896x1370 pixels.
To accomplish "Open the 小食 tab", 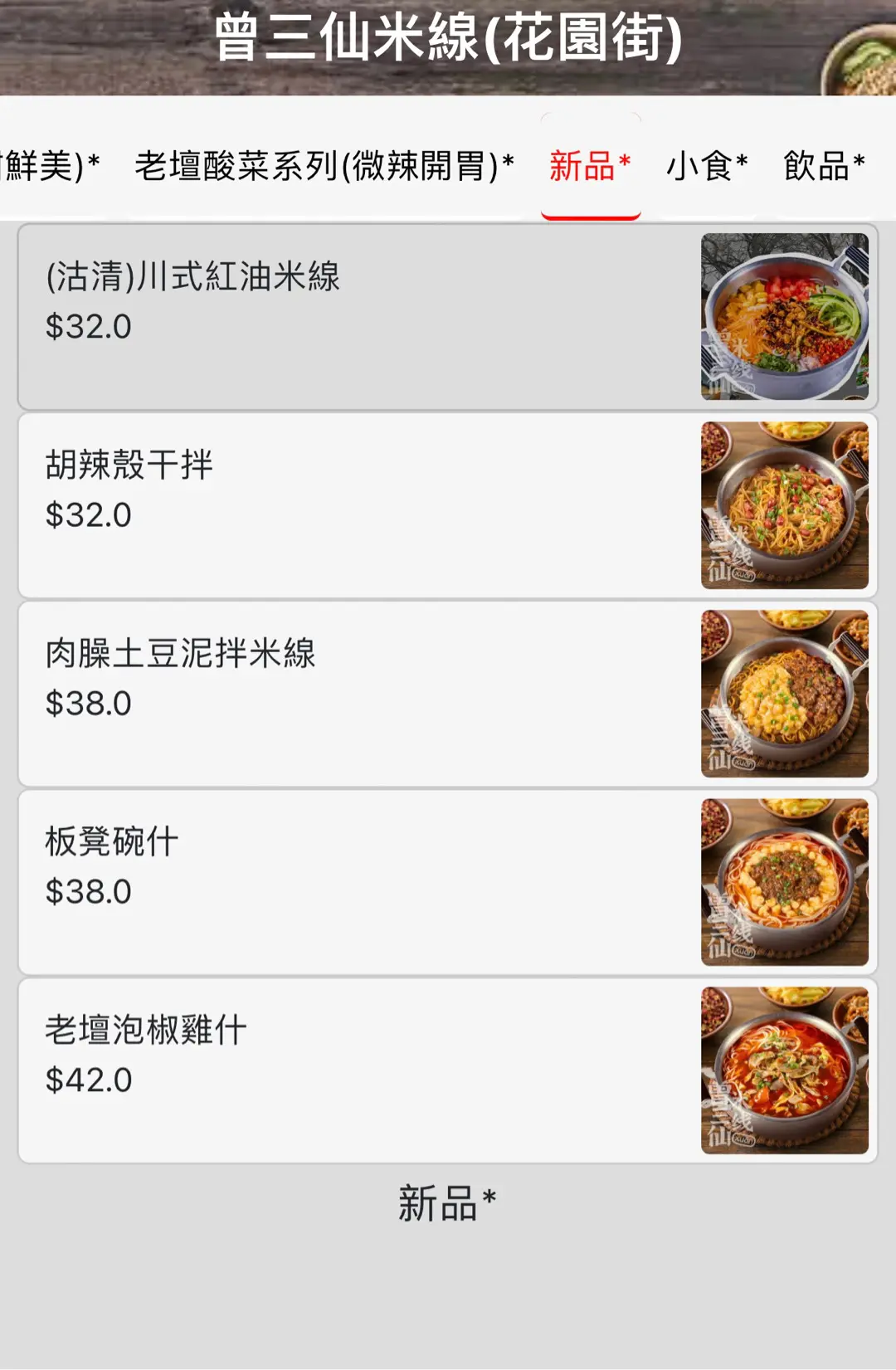I will click(x=707, y=166).
